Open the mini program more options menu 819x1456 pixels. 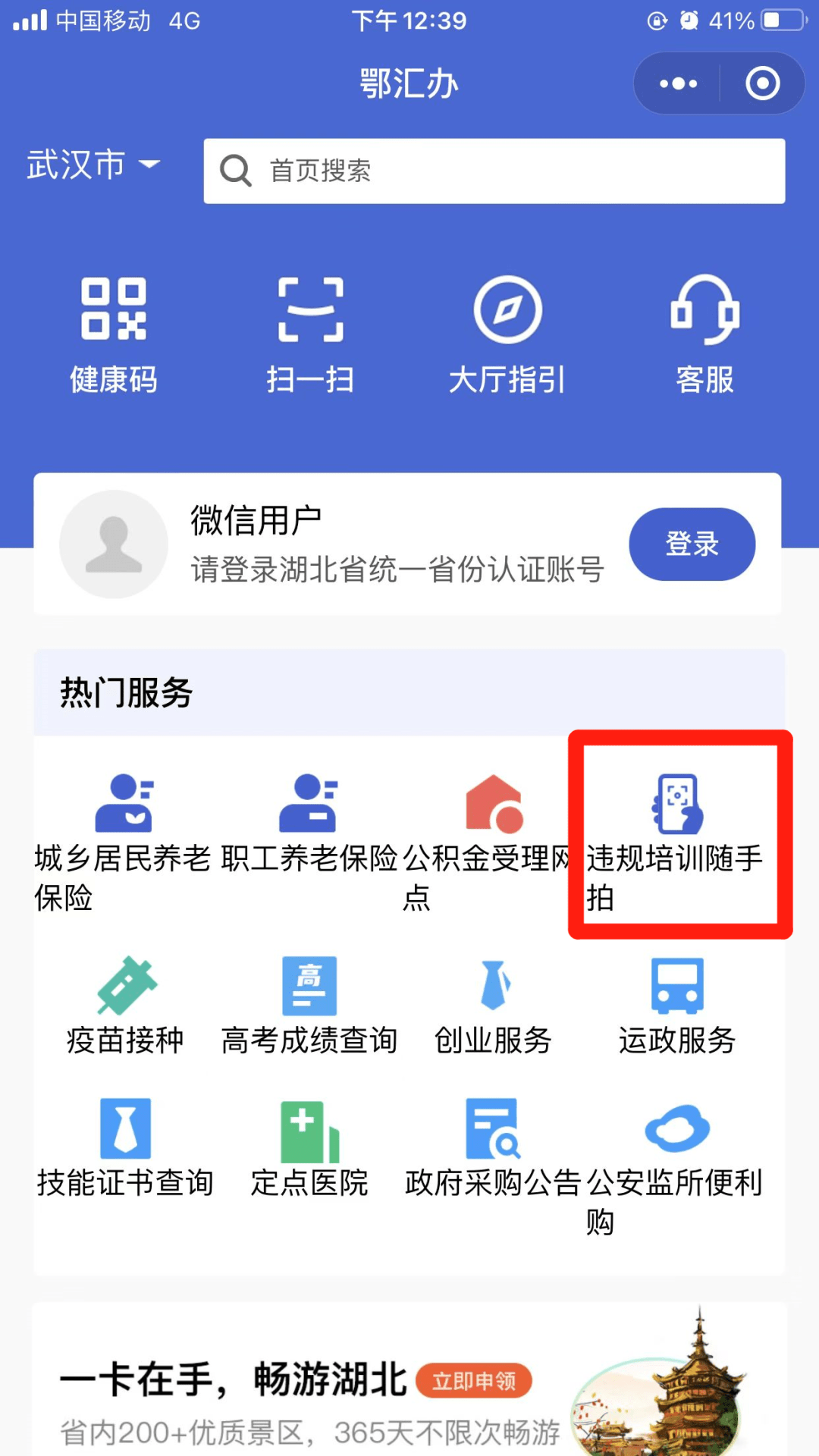[x=678, y=83]
